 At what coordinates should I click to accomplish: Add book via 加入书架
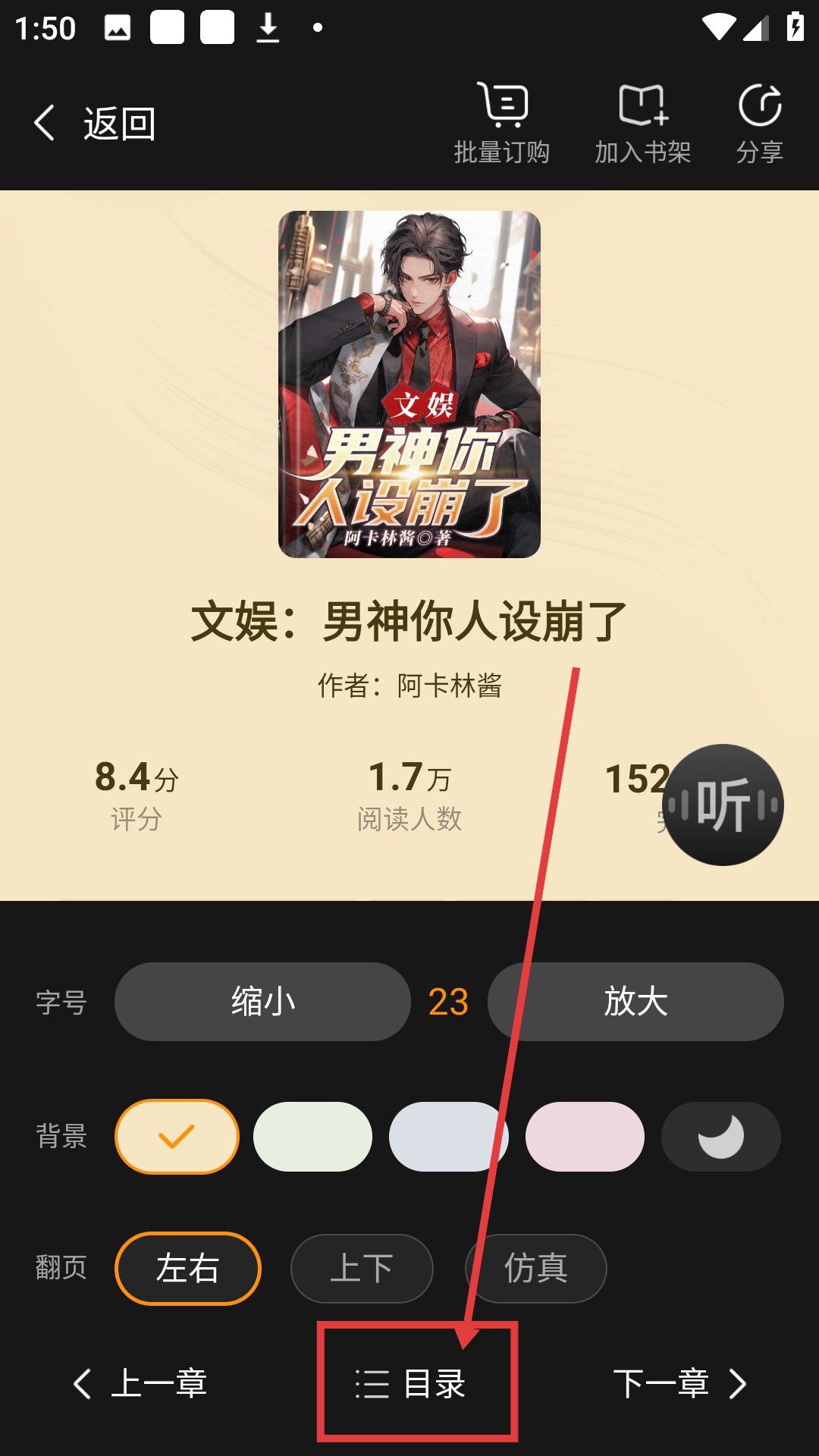(642, 124)
